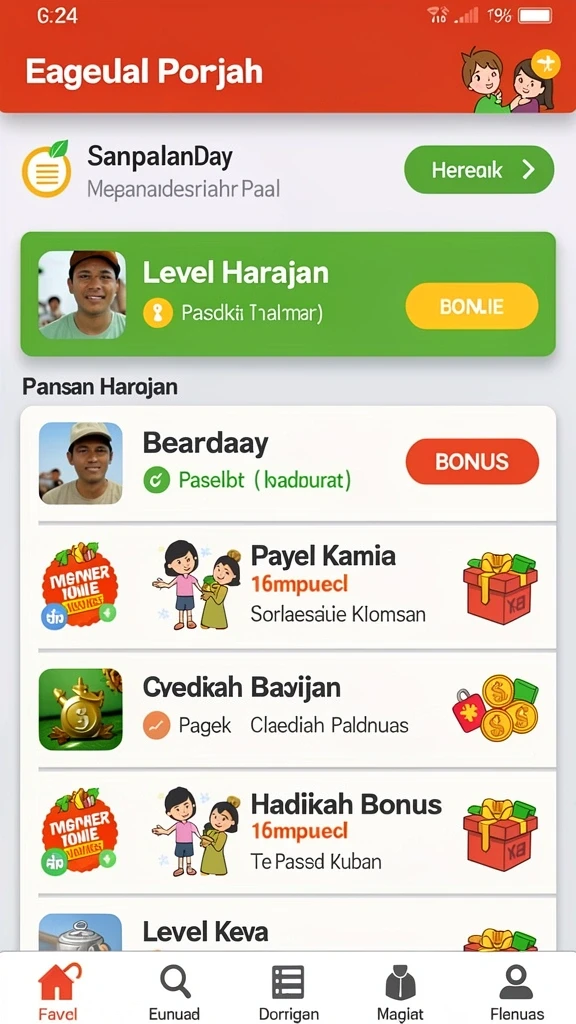Switch to the Eunuad search tab
The height and width of the screenshot is (1024, 576).
tap(174, 991)
